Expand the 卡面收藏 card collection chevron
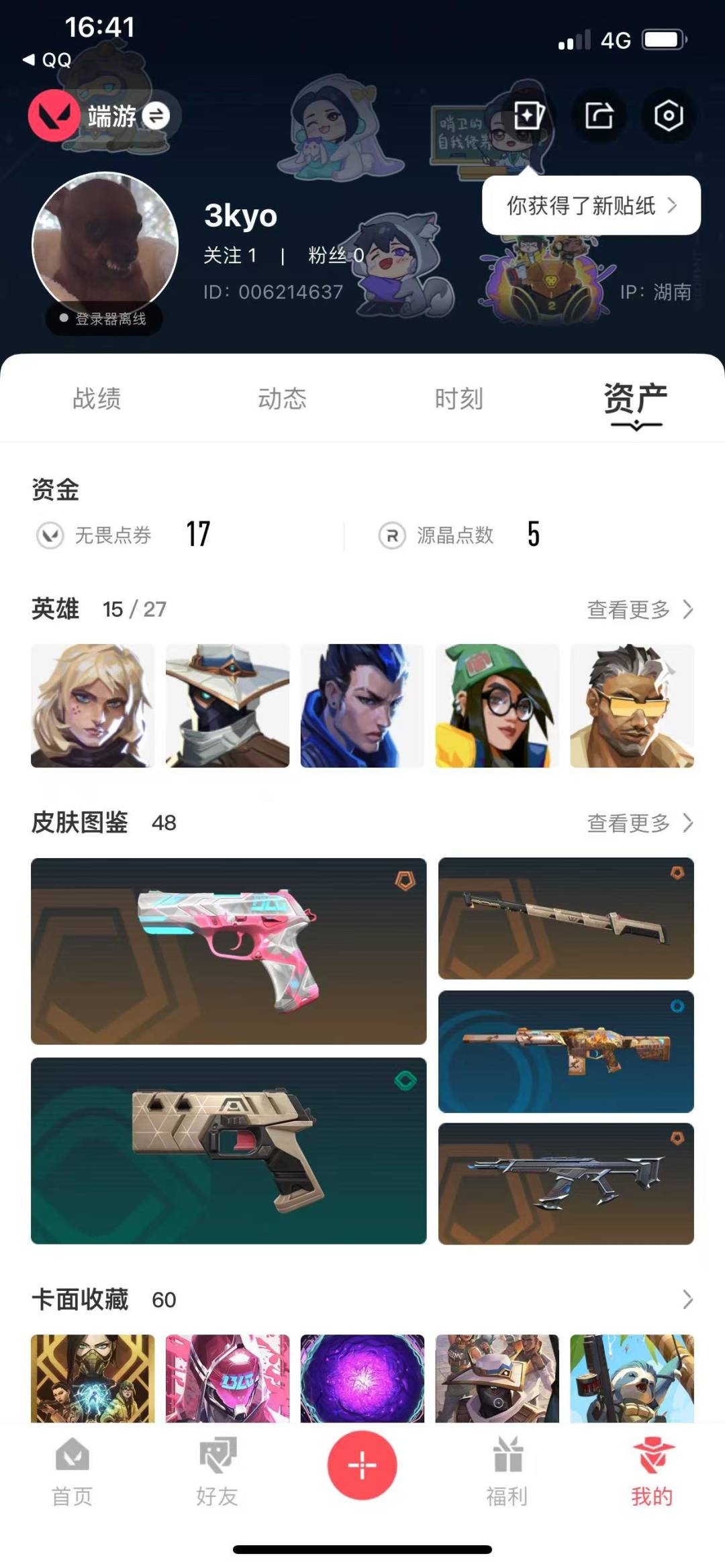725x1568 pixels. tap(687, 1300)
